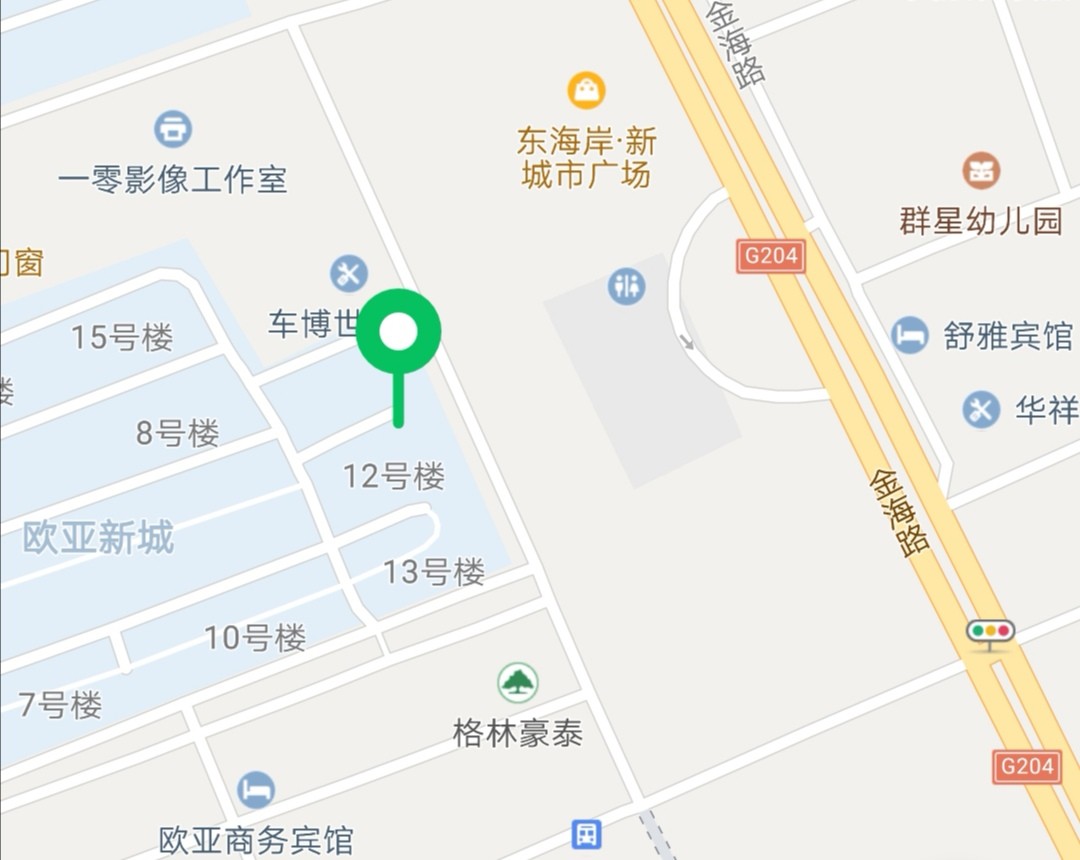Tap the bus stop icon at bottom

(586, 833)
